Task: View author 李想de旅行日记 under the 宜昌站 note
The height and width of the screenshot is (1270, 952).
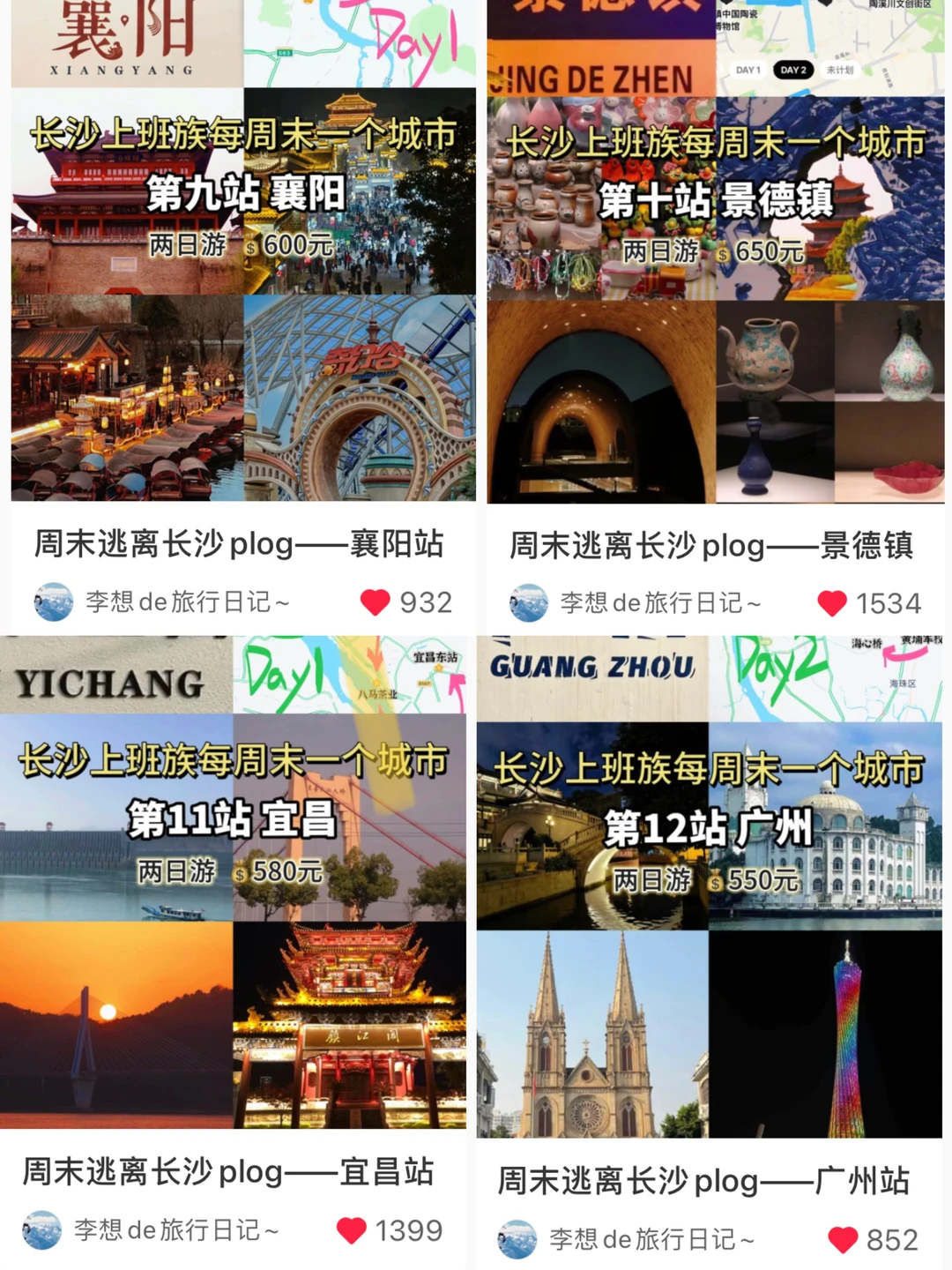Action: pos(175,1230)
